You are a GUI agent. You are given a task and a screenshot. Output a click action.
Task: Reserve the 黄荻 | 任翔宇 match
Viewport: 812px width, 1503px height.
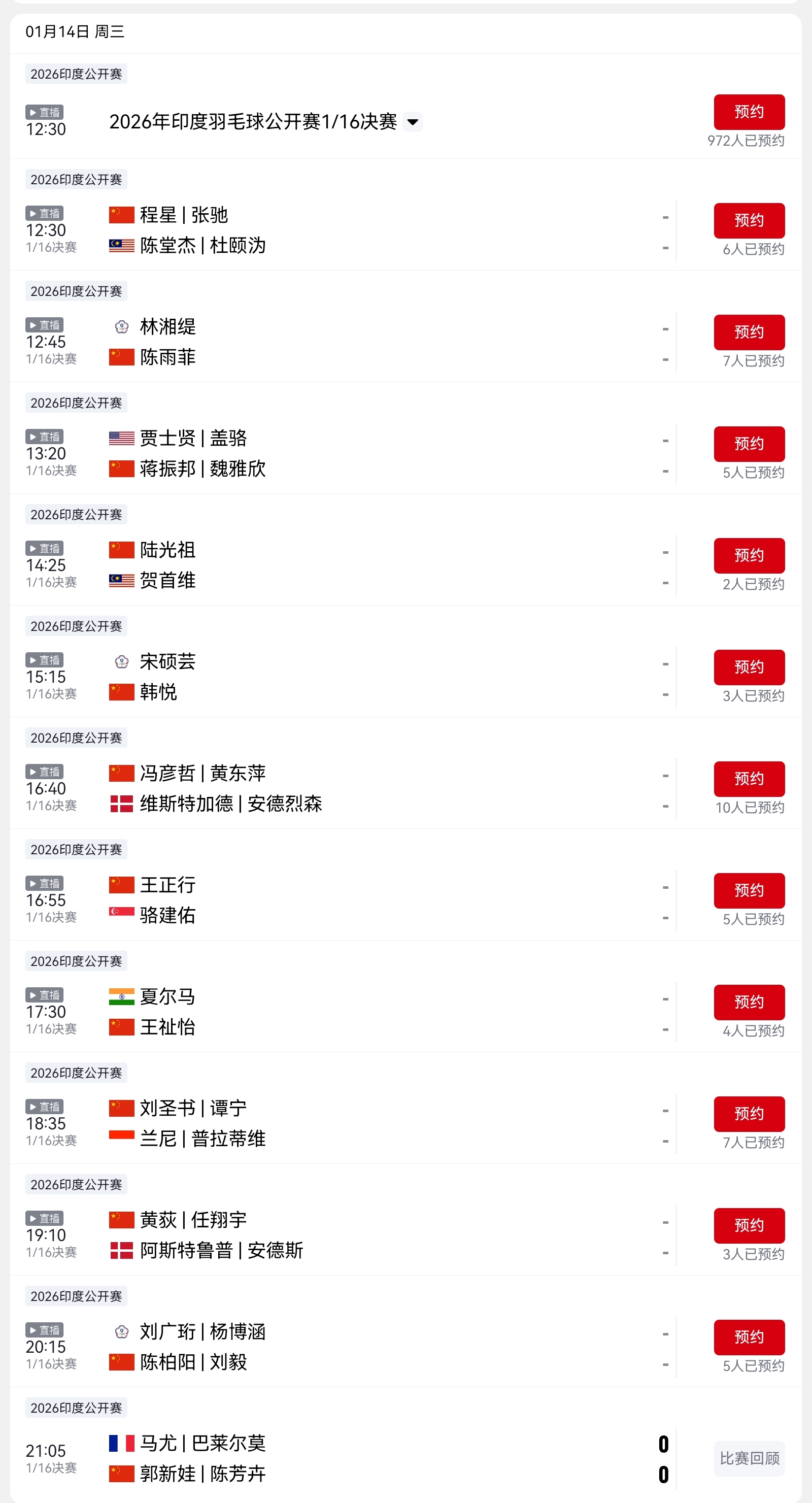click(749, 1225)
